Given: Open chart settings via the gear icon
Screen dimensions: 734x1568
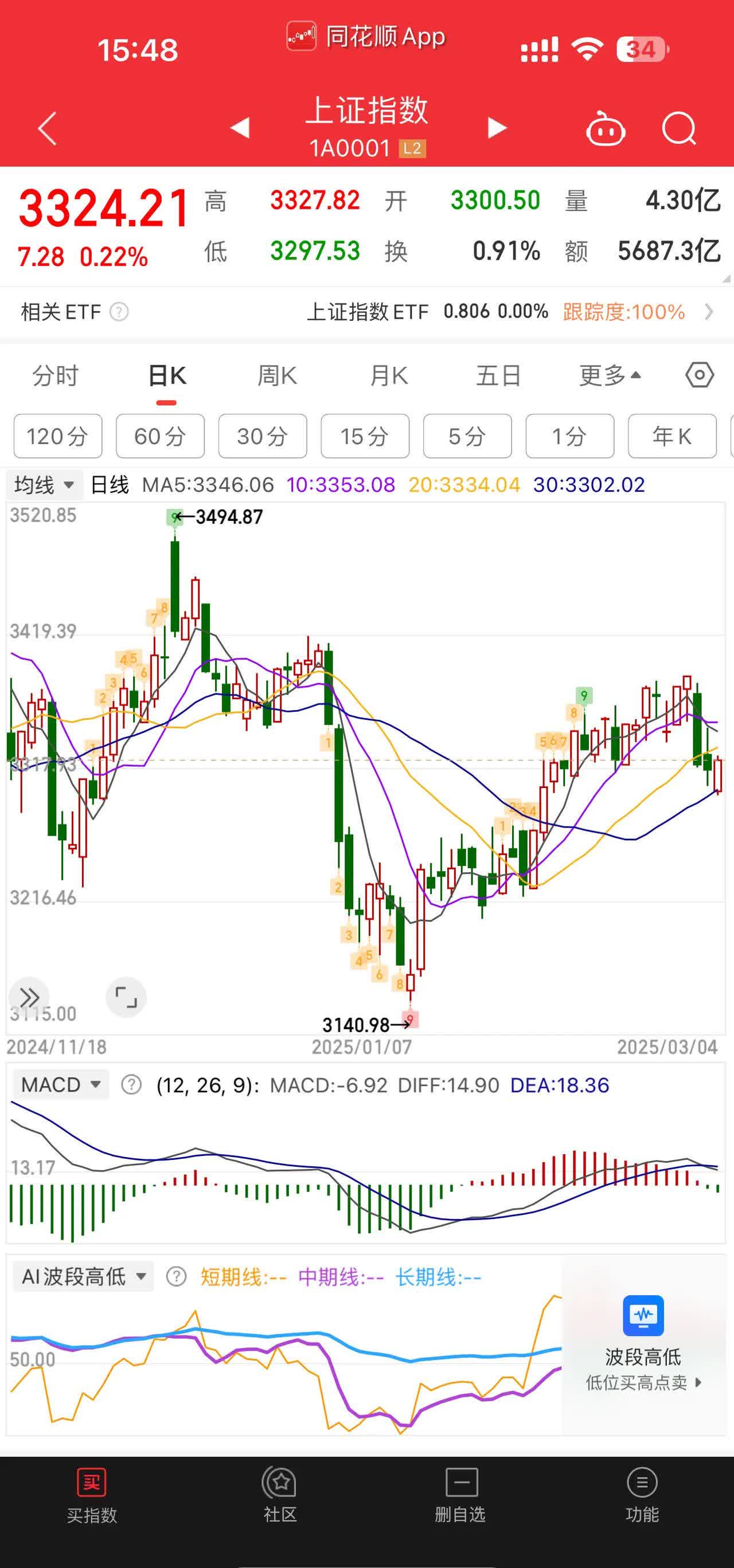Looking at the screenshot, I should tap(699, 375).
